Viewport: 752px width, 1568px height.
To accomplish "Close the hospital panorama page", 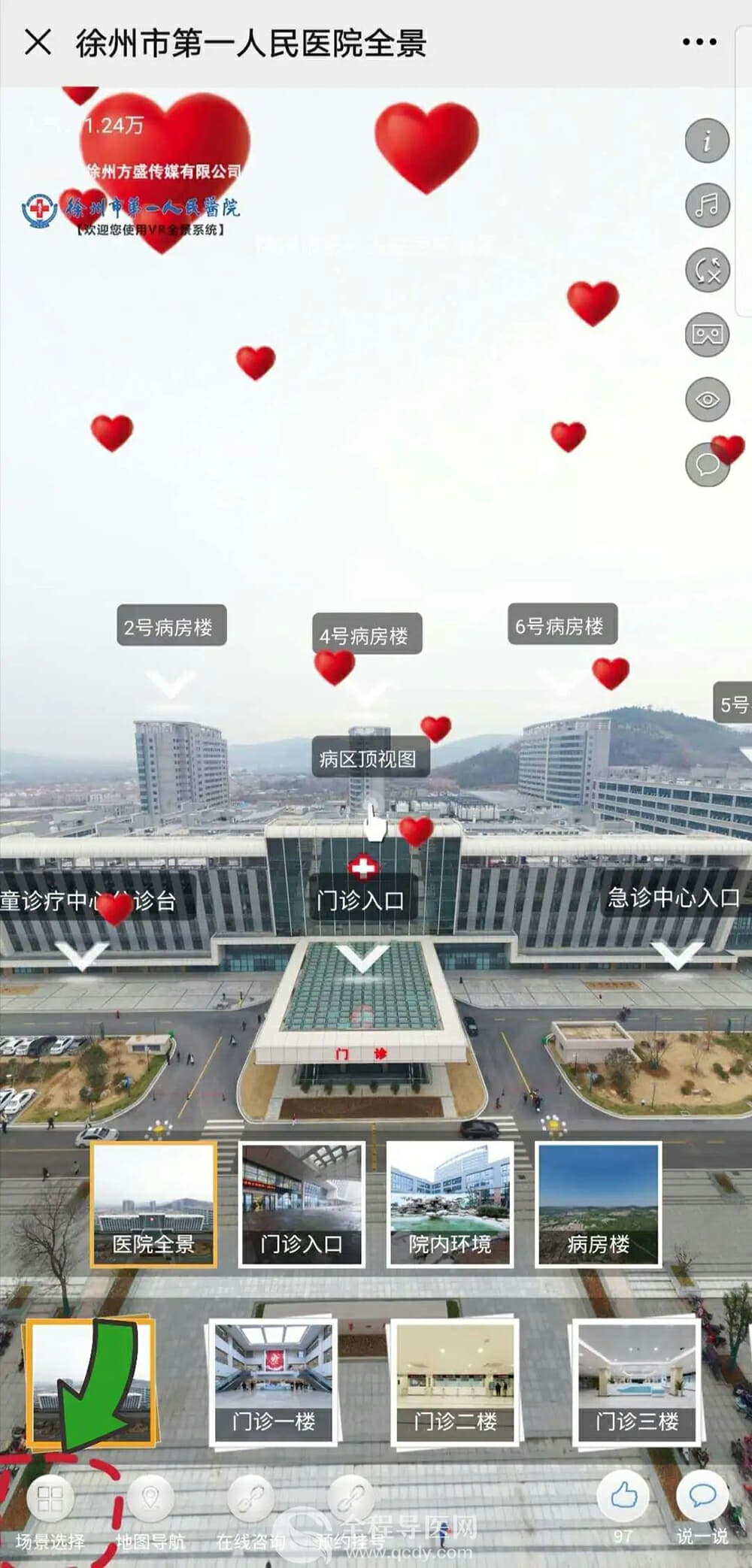I will [x=38, y=43].
